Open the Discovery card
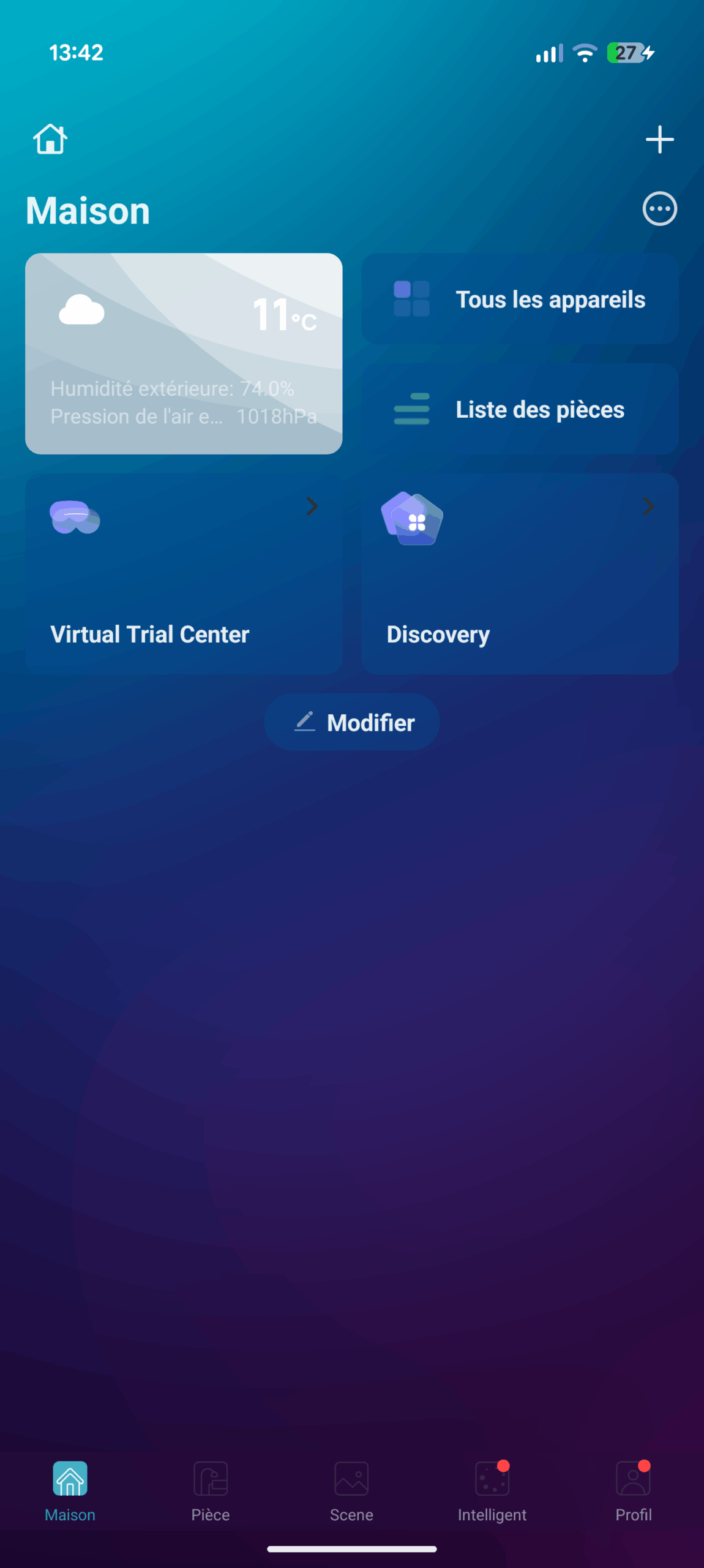704x1568 pixels. click(x=520, y=573)
